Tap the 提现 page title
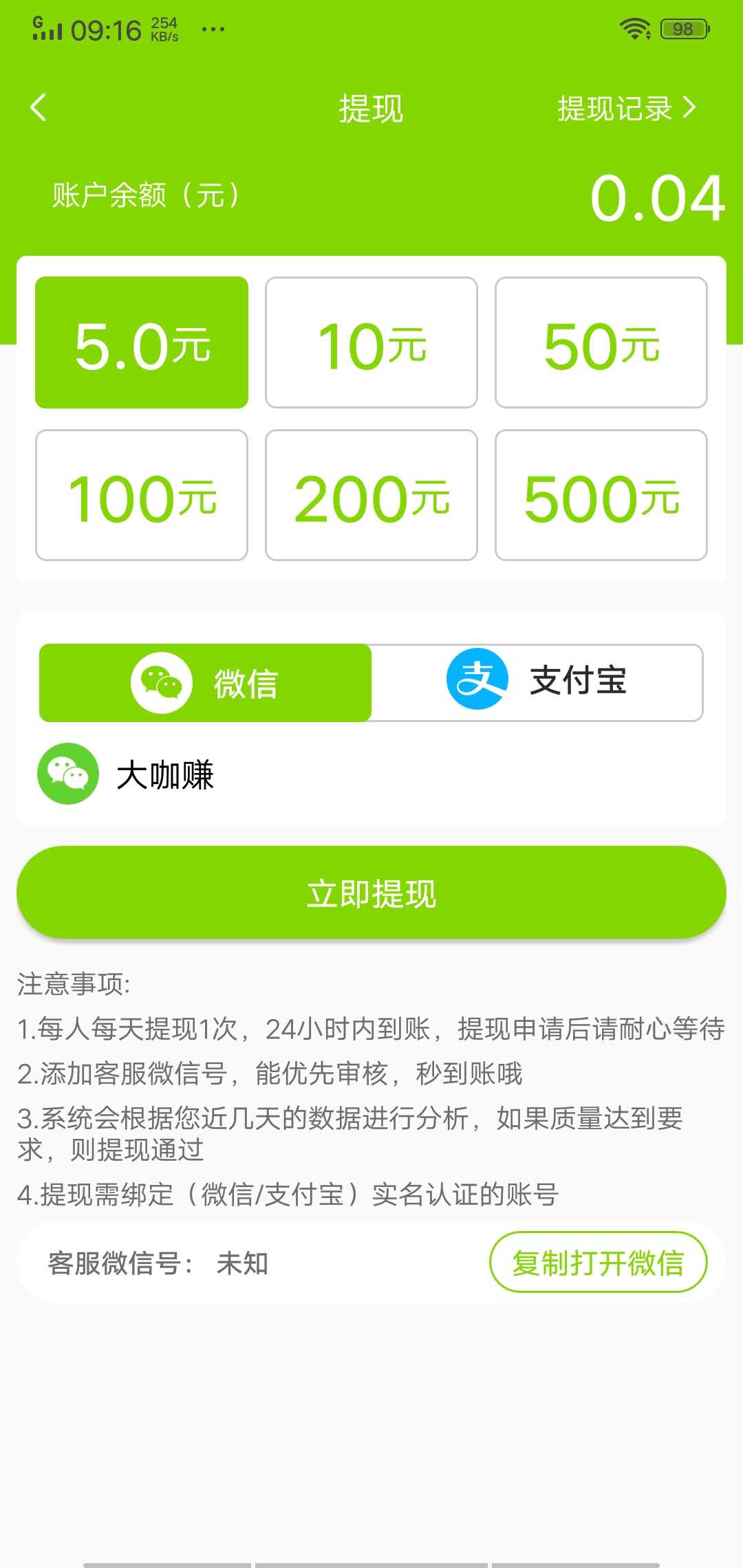 371,109
